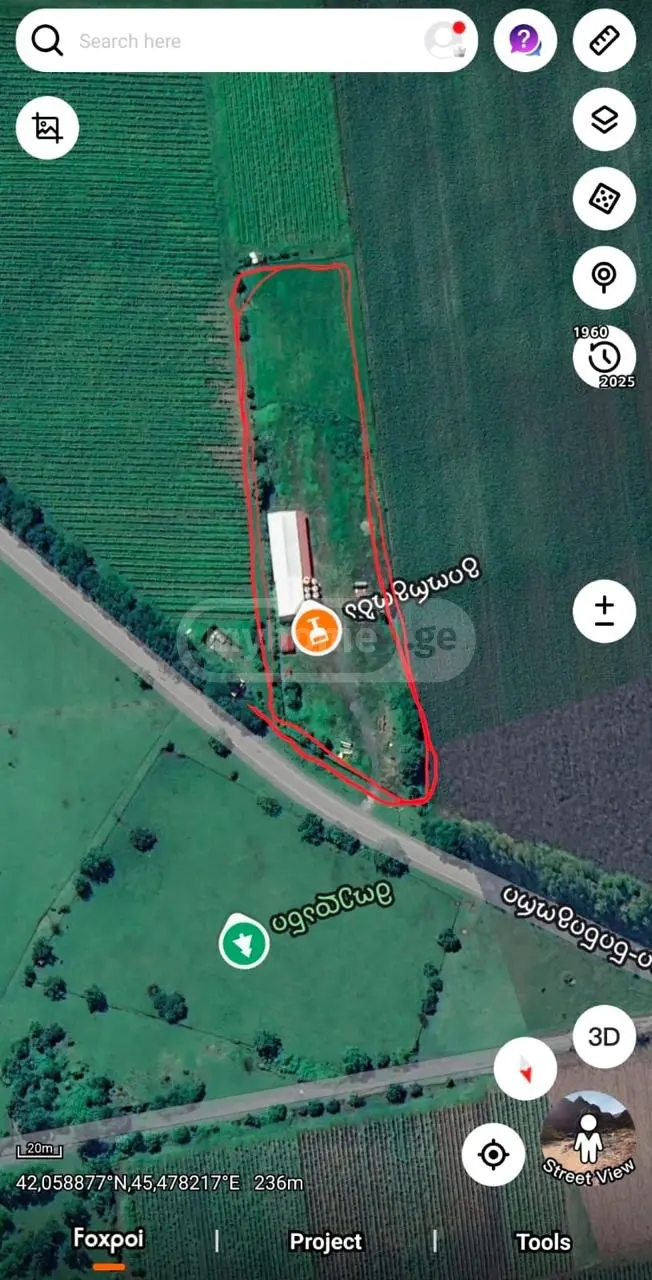
Task: Switch the map to 3D view
Action: pyautogui.click(x=604, y=1037)
